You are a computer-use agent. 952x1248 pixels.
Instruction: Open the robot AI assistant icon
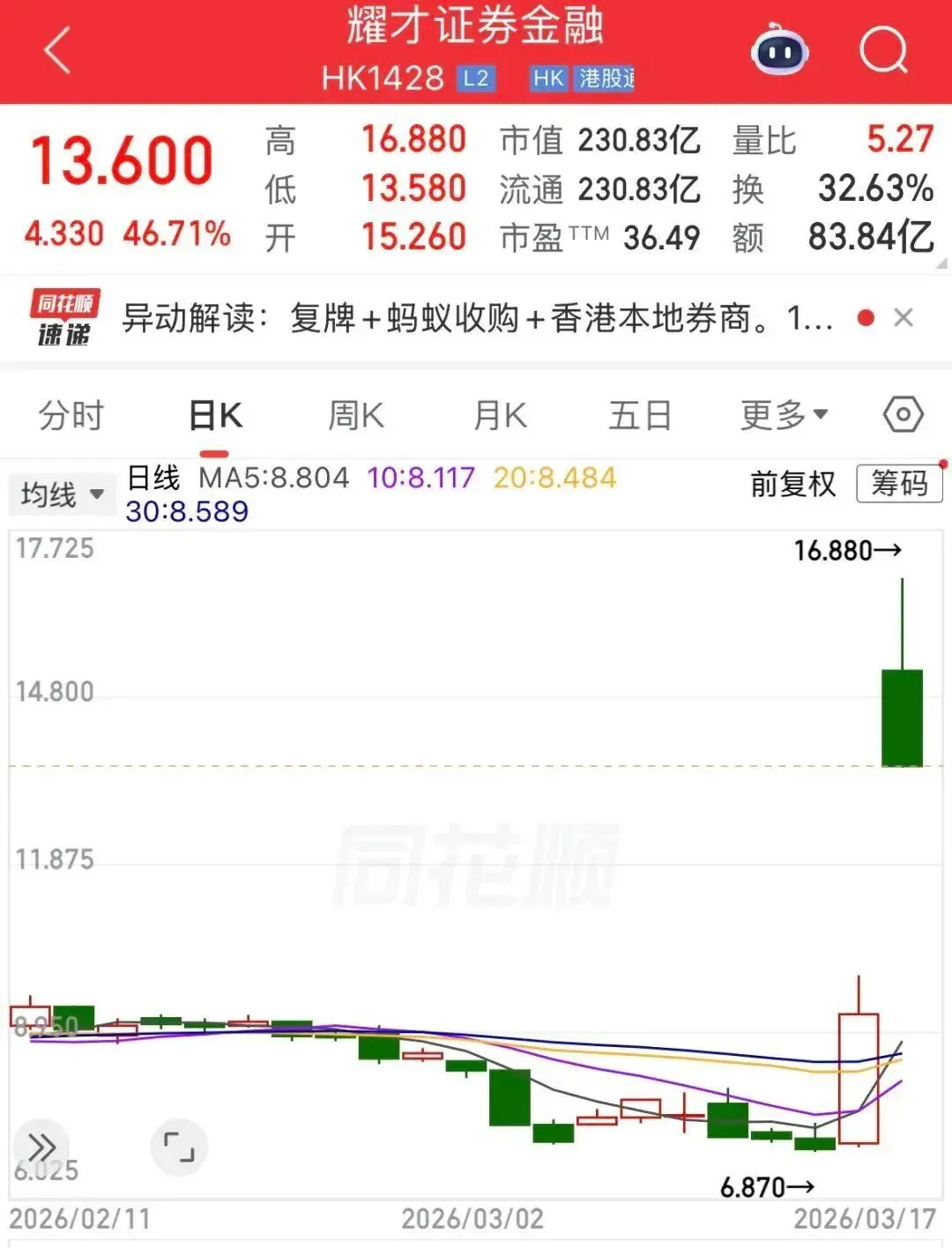[x=780, y=50]
